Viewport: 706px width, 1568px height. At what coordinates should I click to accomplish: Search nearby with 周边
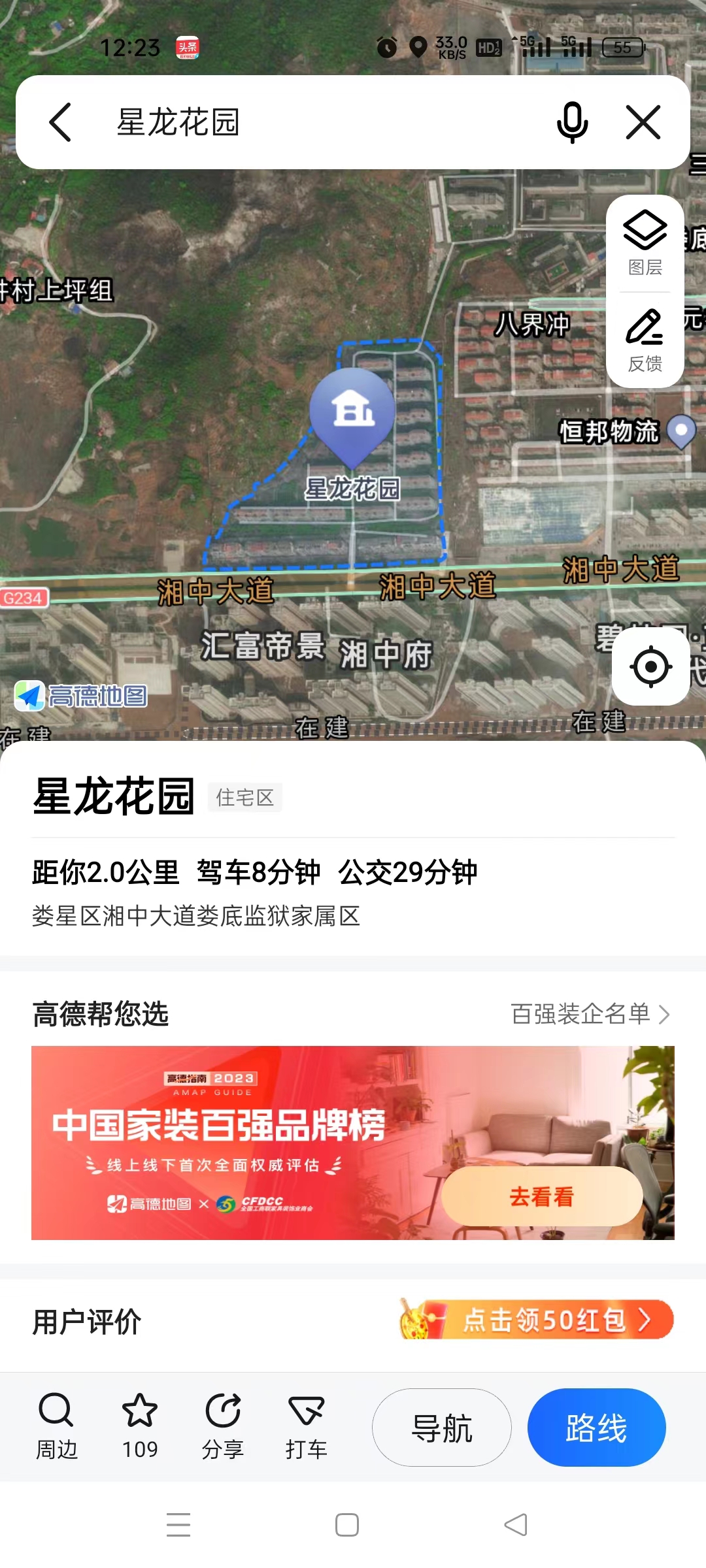tap(56, 1427)
